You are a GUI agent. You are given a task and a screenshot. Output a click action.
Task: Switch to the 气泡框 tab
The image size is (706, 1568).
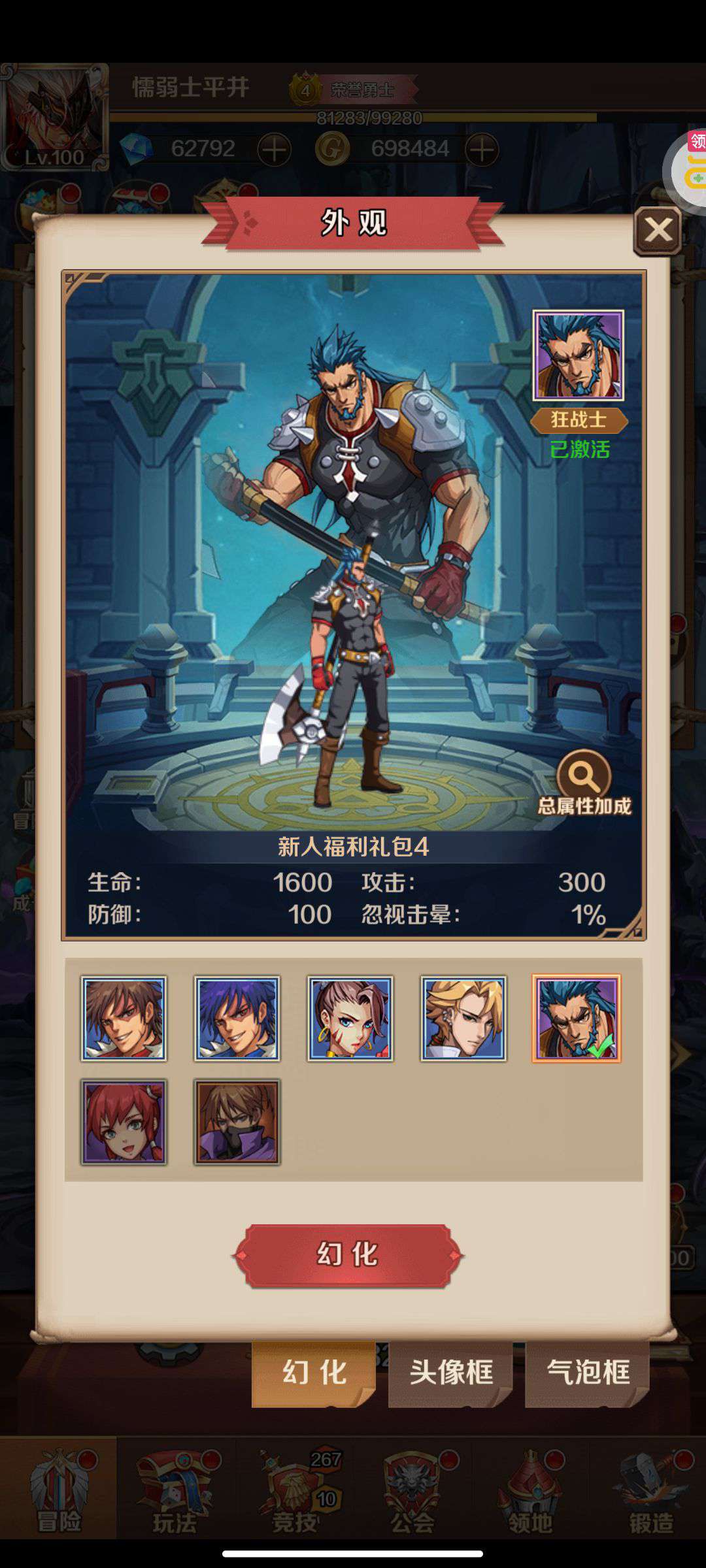[588, 1373]
